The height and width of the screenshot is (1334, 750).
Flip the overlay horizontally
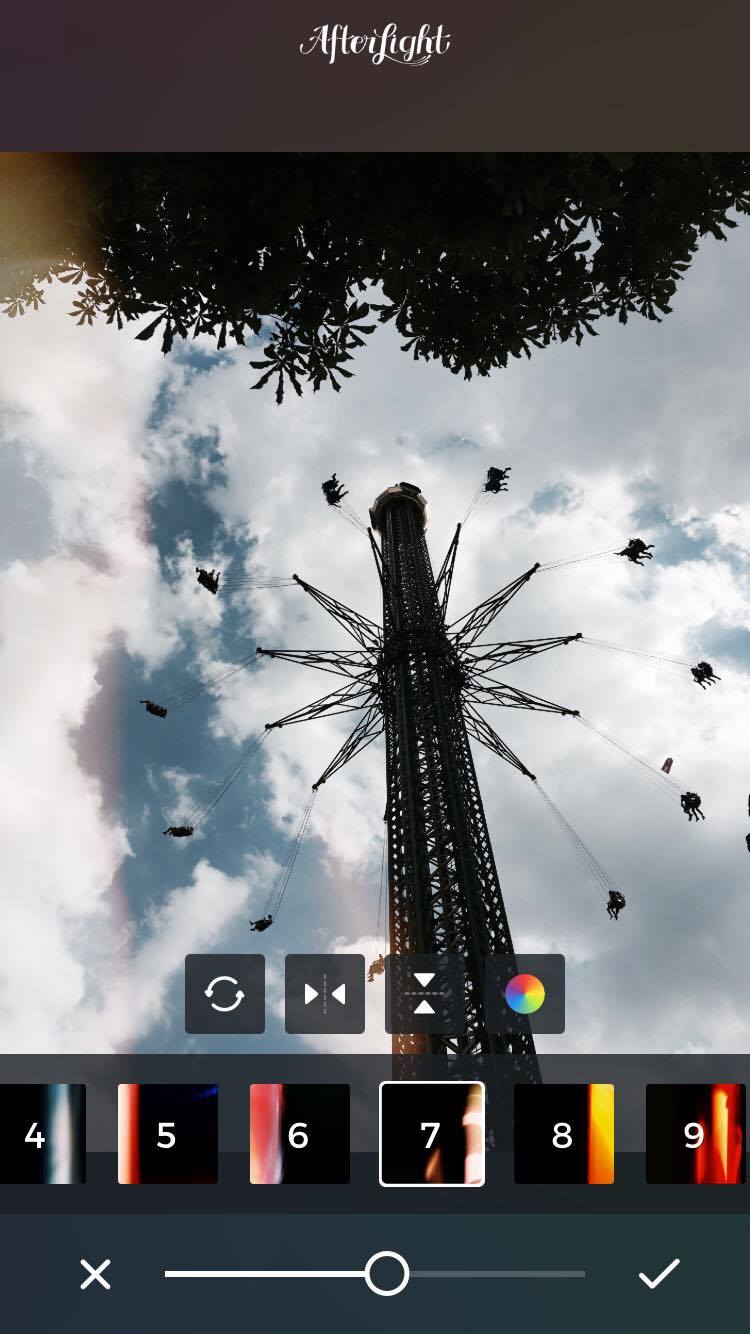coord(325,994)
